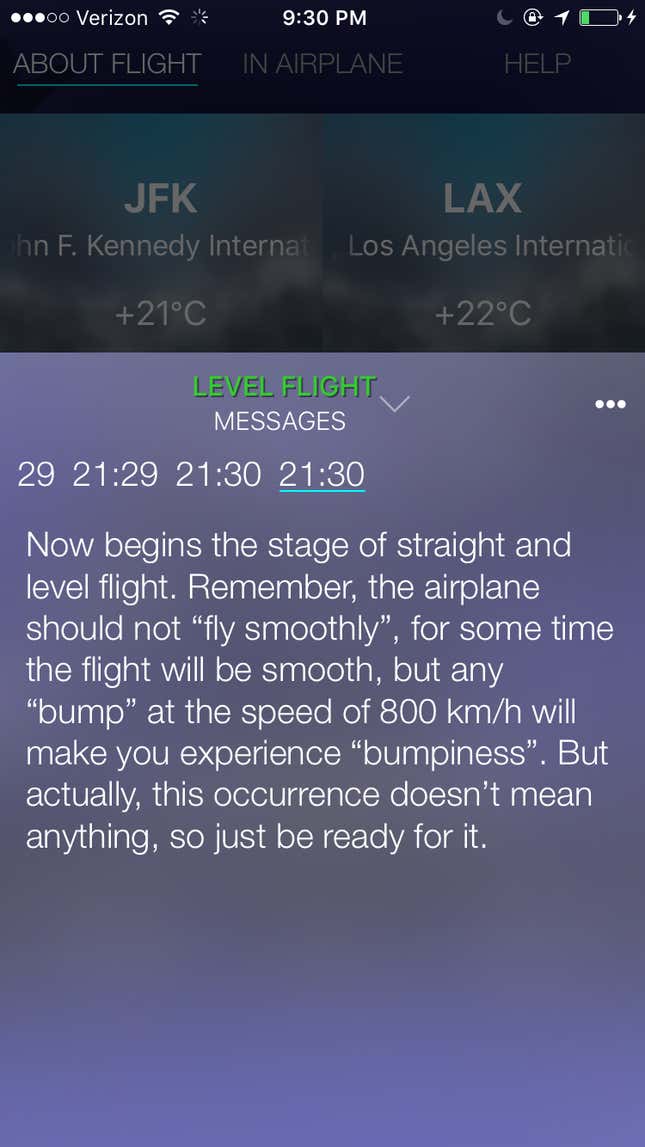Select the About Flight tab
Image resolution: width=645 pixels, height=1147 pixels.
coord(107,64)
